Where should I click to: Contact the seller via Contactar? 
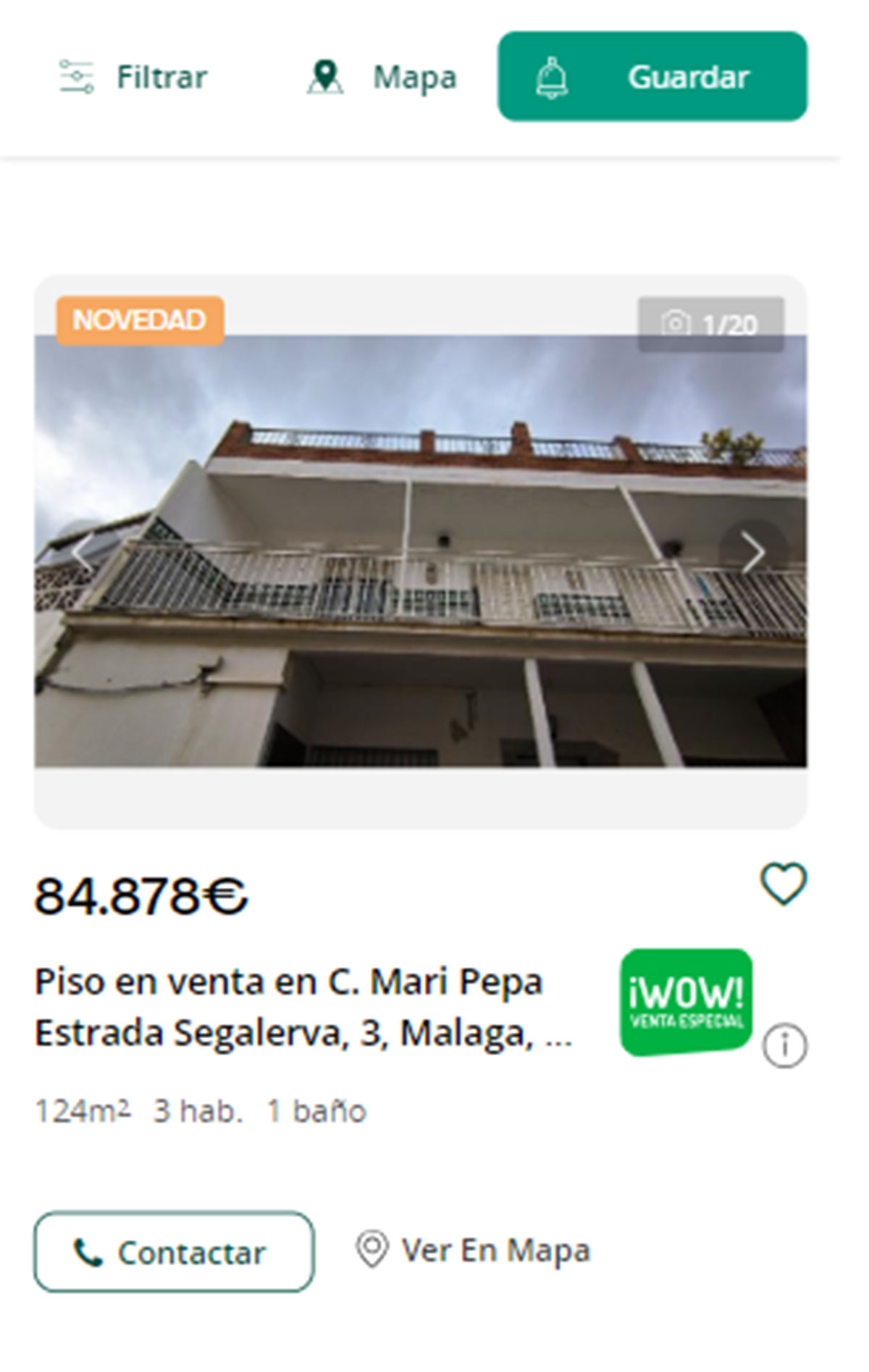[174, 1252]
